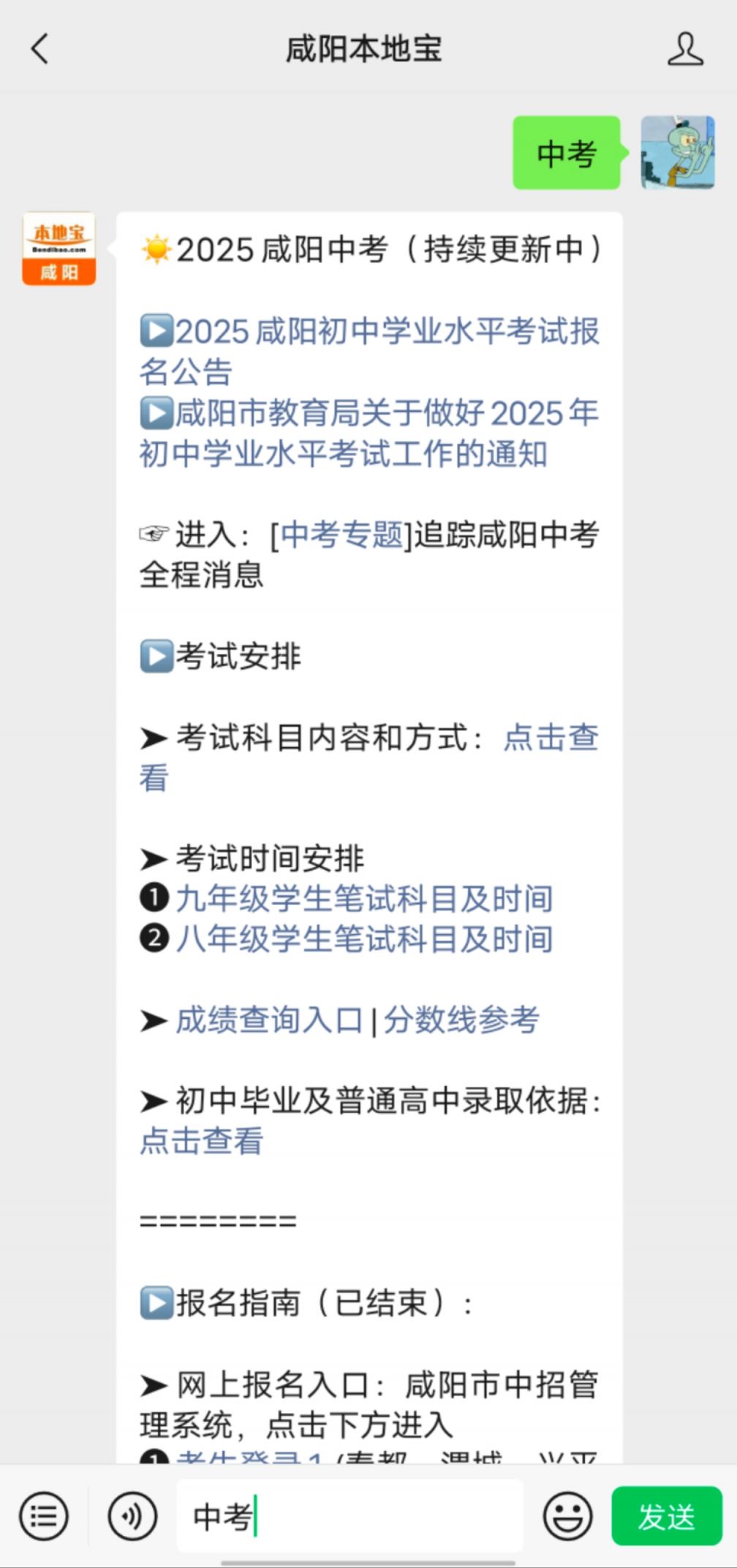Open 八年级学生笔试科目及时间
Image resolution: width=737 pixels, height=1568 pixels.
coord(364,939)
